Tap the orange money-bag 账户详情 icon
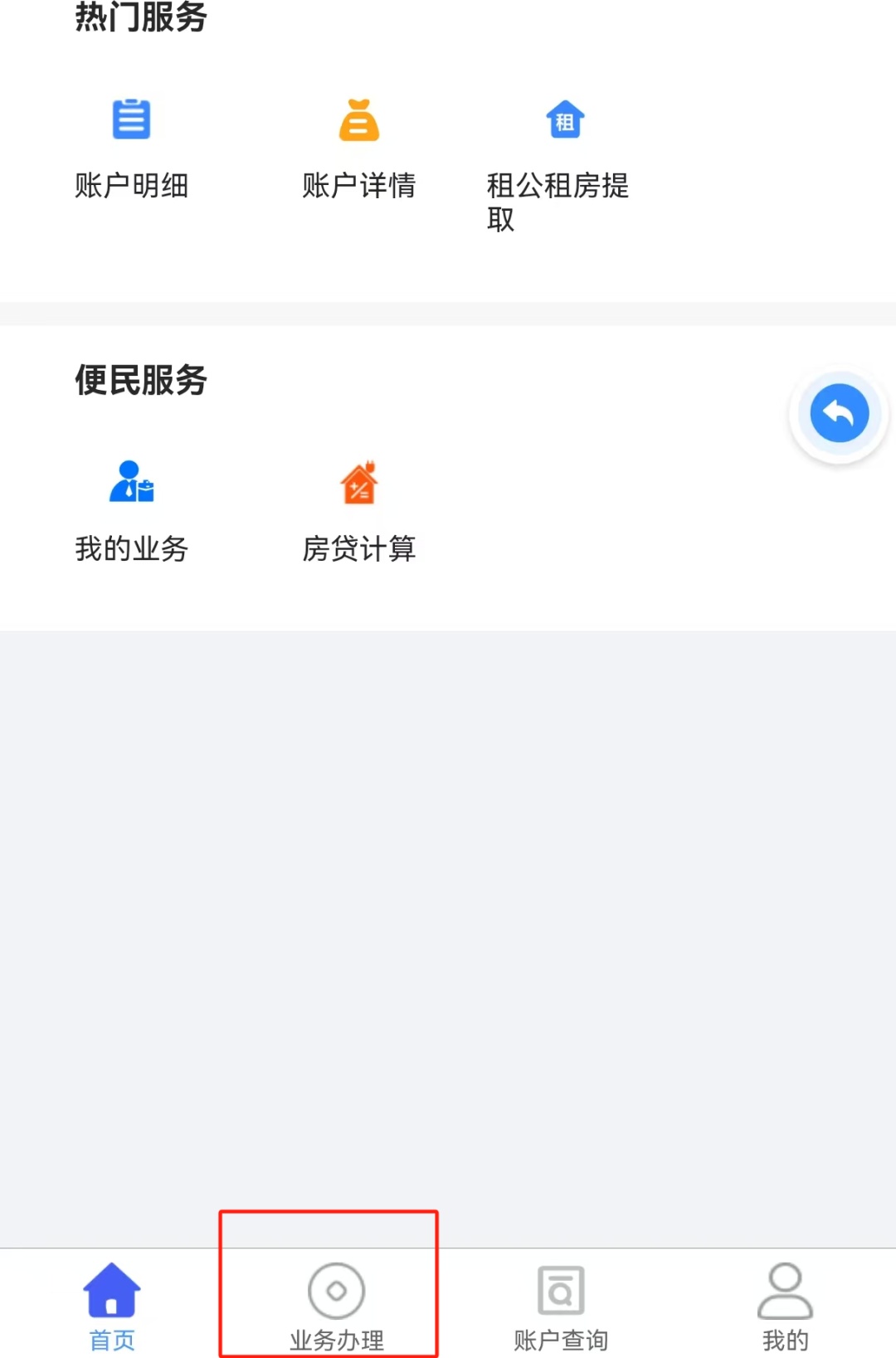 coord(358,119)
